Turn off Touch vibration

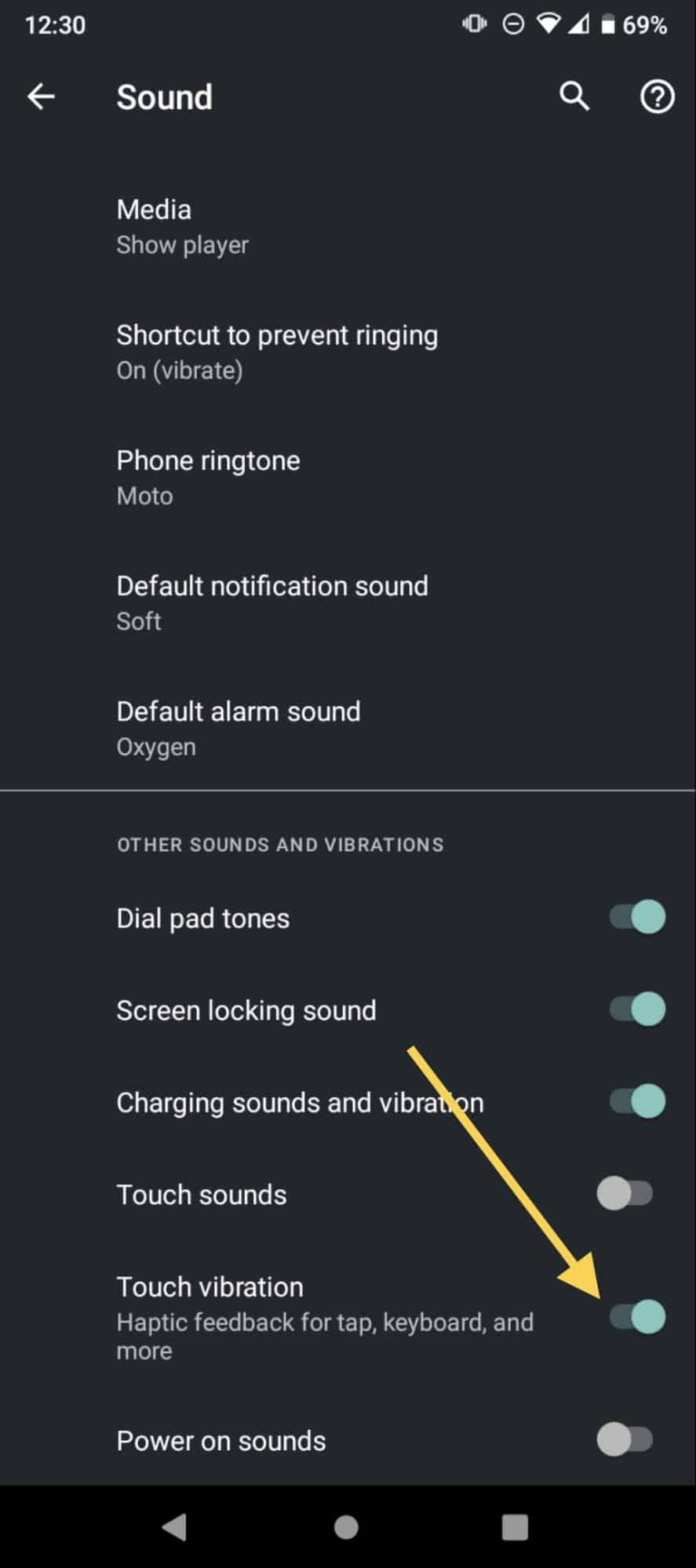(637, 1316)
